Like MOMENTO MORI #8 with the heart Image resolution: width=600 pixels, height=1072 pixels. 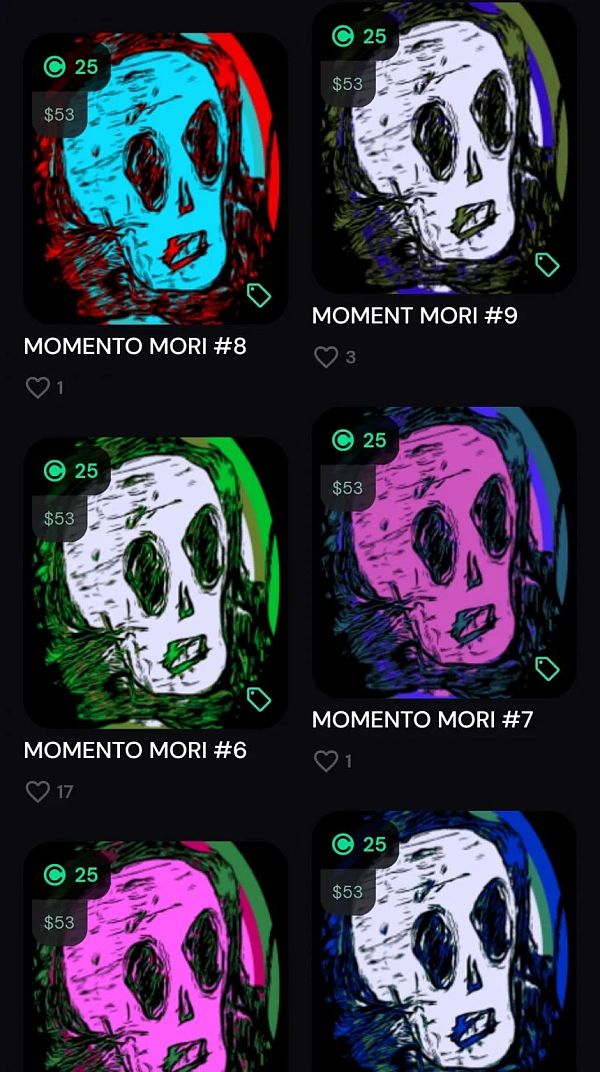(37, 387)
